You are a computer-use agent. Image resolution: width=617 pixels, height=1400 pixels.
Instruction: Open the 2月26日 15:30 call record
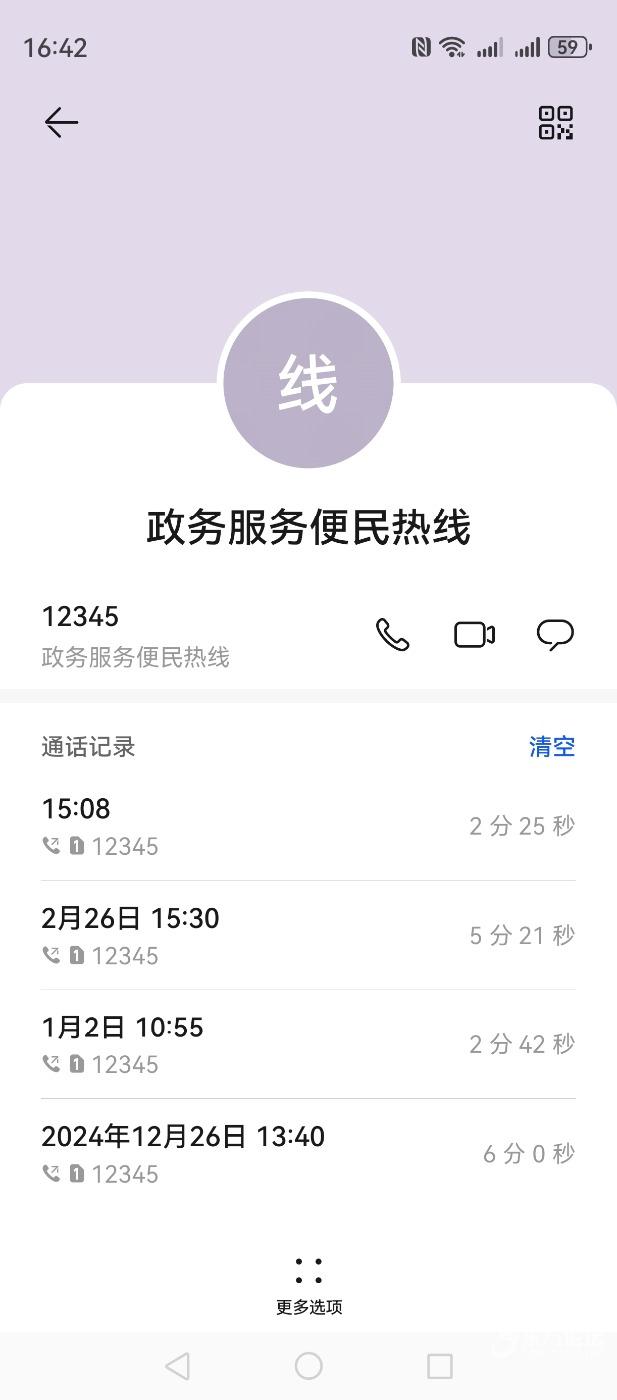point(308,935)
